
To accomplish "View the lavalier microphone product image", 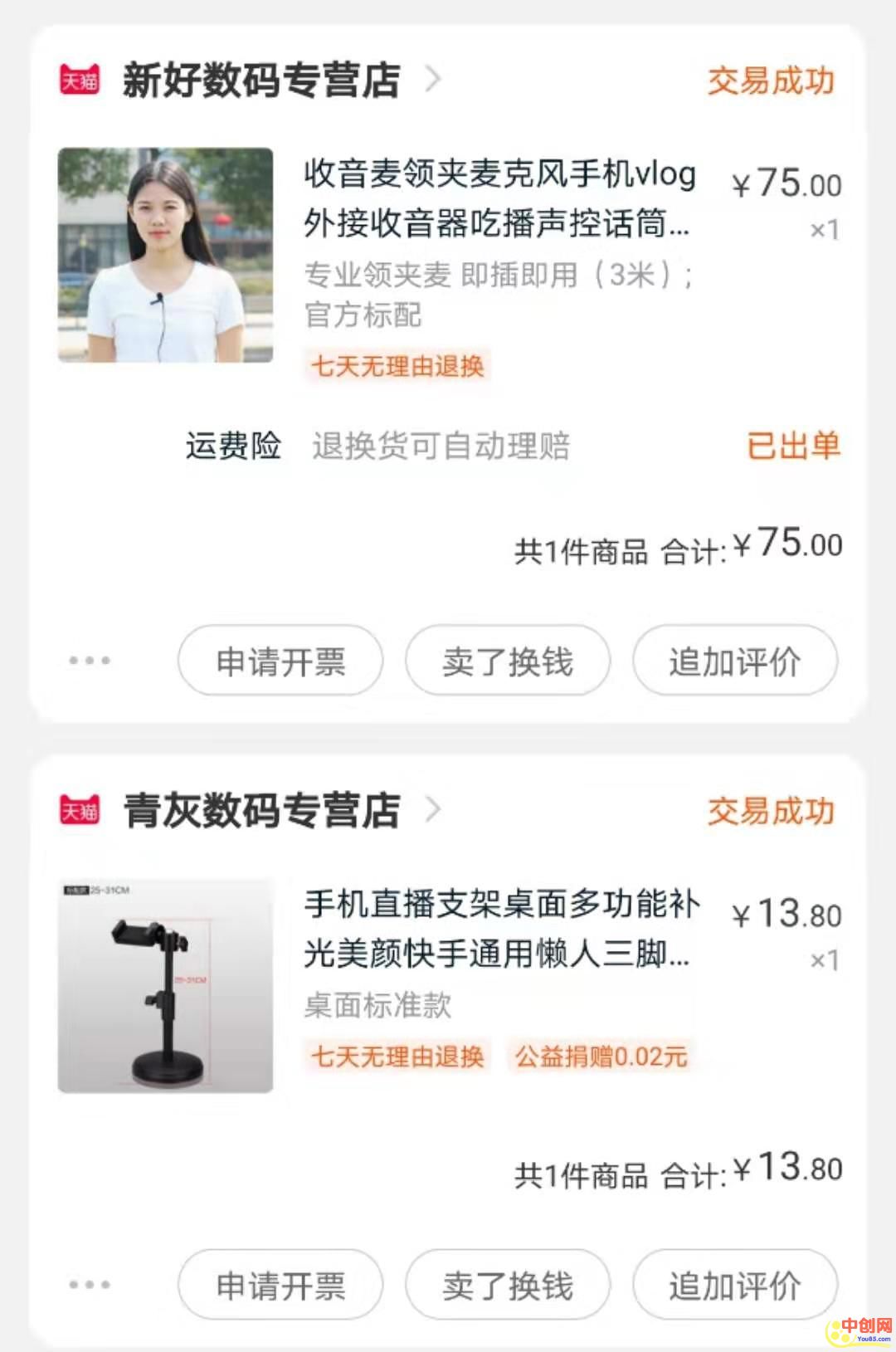I will [x=165, y=255].
